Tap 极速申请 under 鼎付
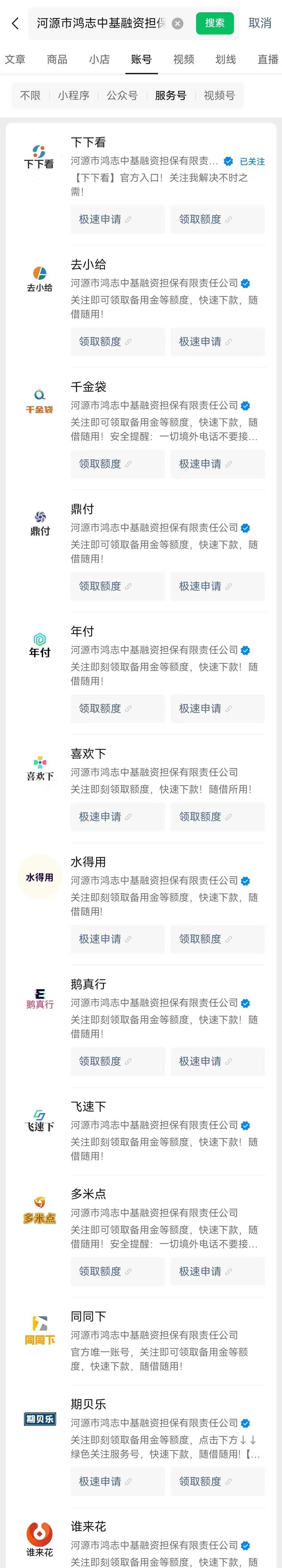Screen dimensions: 282x1568 click(x=217, y=587)
